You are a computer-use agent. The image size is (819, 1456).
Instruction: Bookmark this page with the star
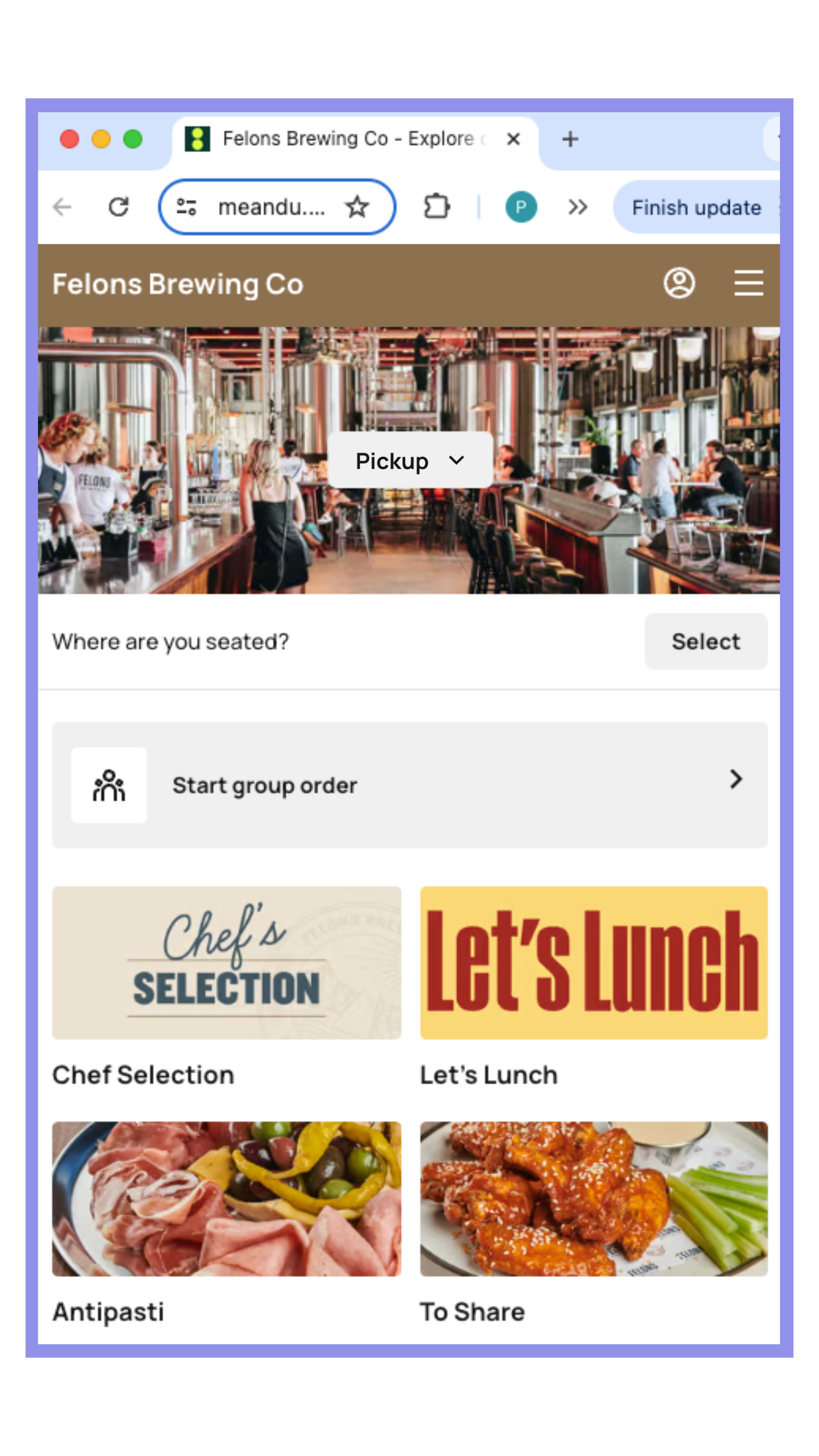(356, 207)
